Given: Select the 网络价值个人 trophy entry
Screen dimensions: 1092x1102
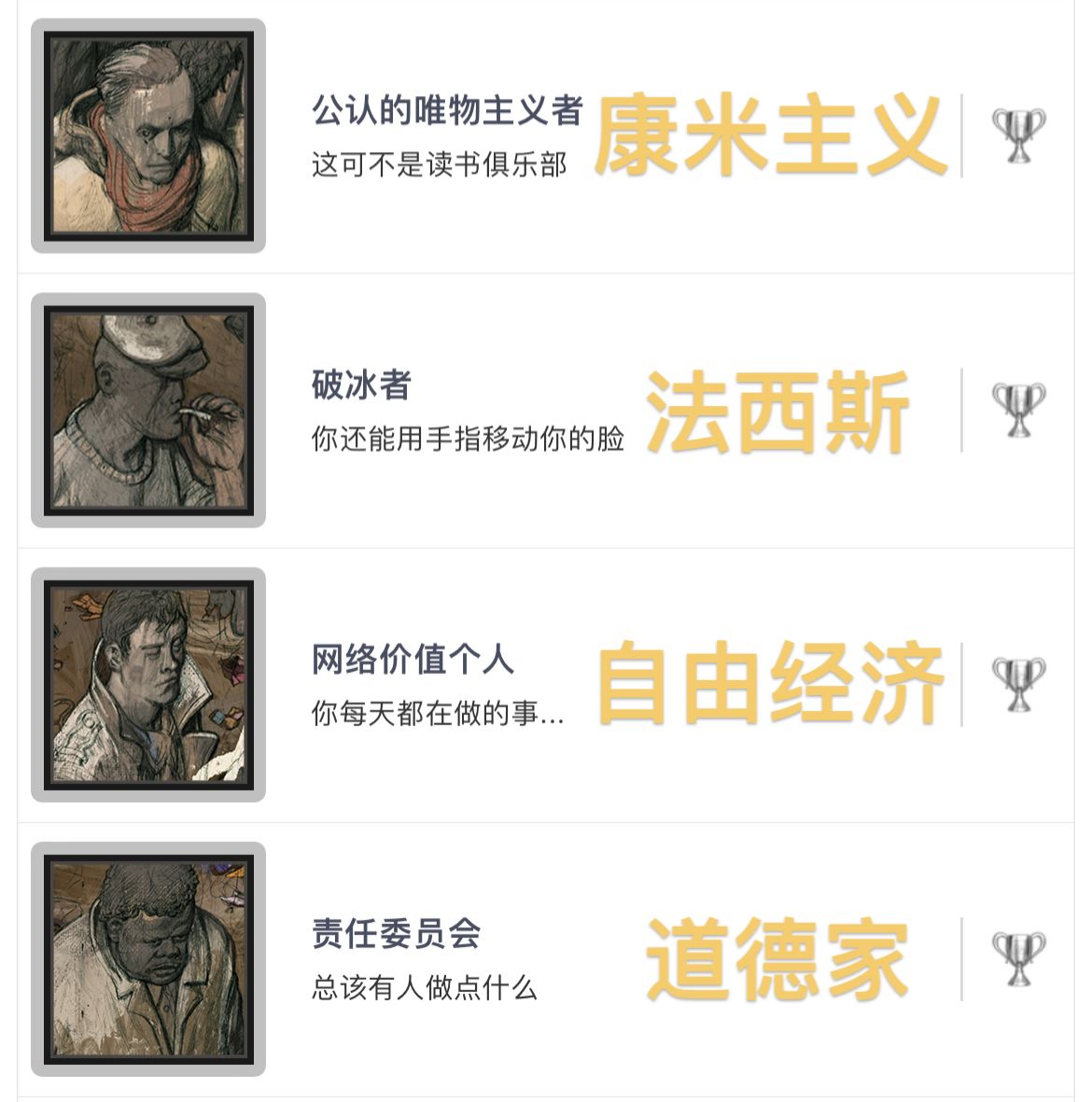Looking at the screenshot, I should [412, 660].
